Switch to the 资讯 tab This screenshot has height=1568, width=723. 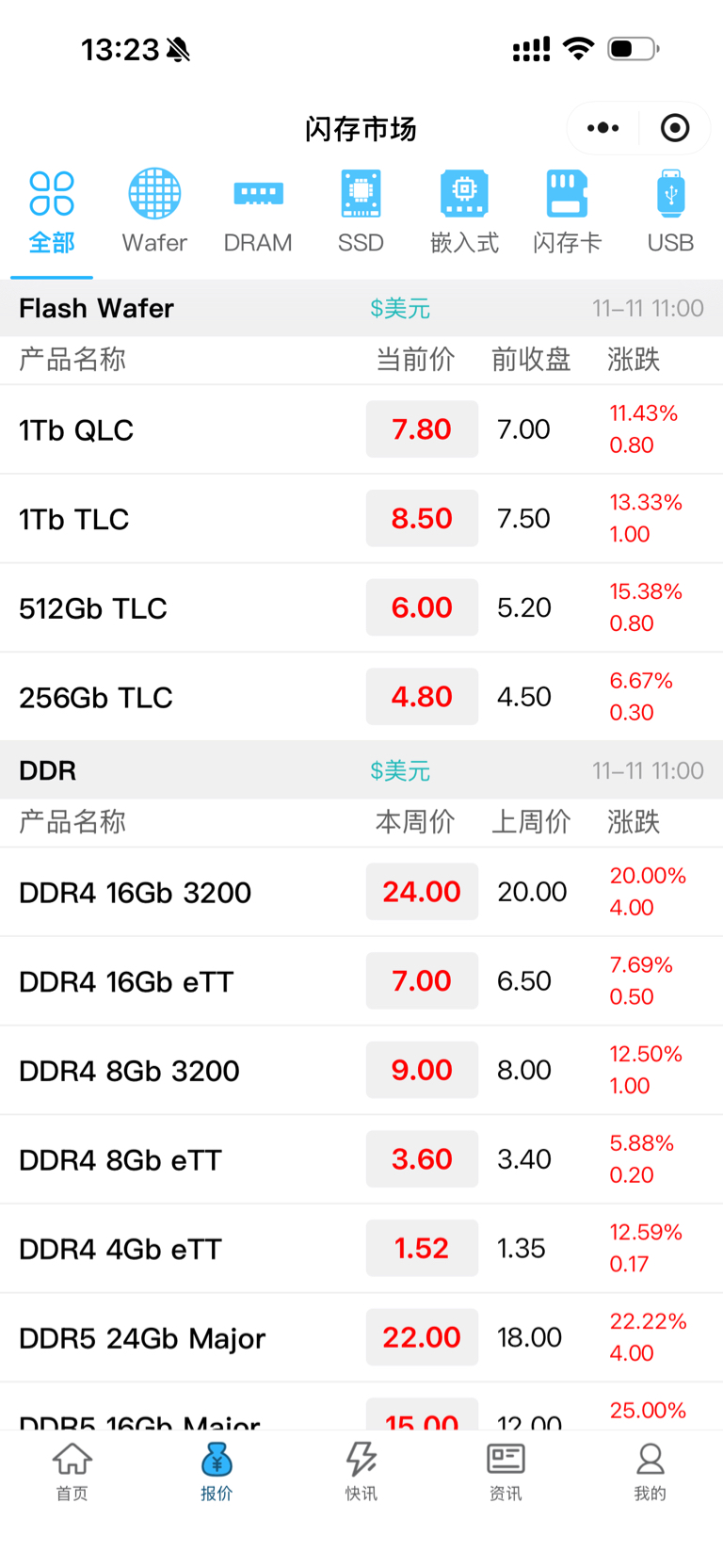coord(506,1471)
